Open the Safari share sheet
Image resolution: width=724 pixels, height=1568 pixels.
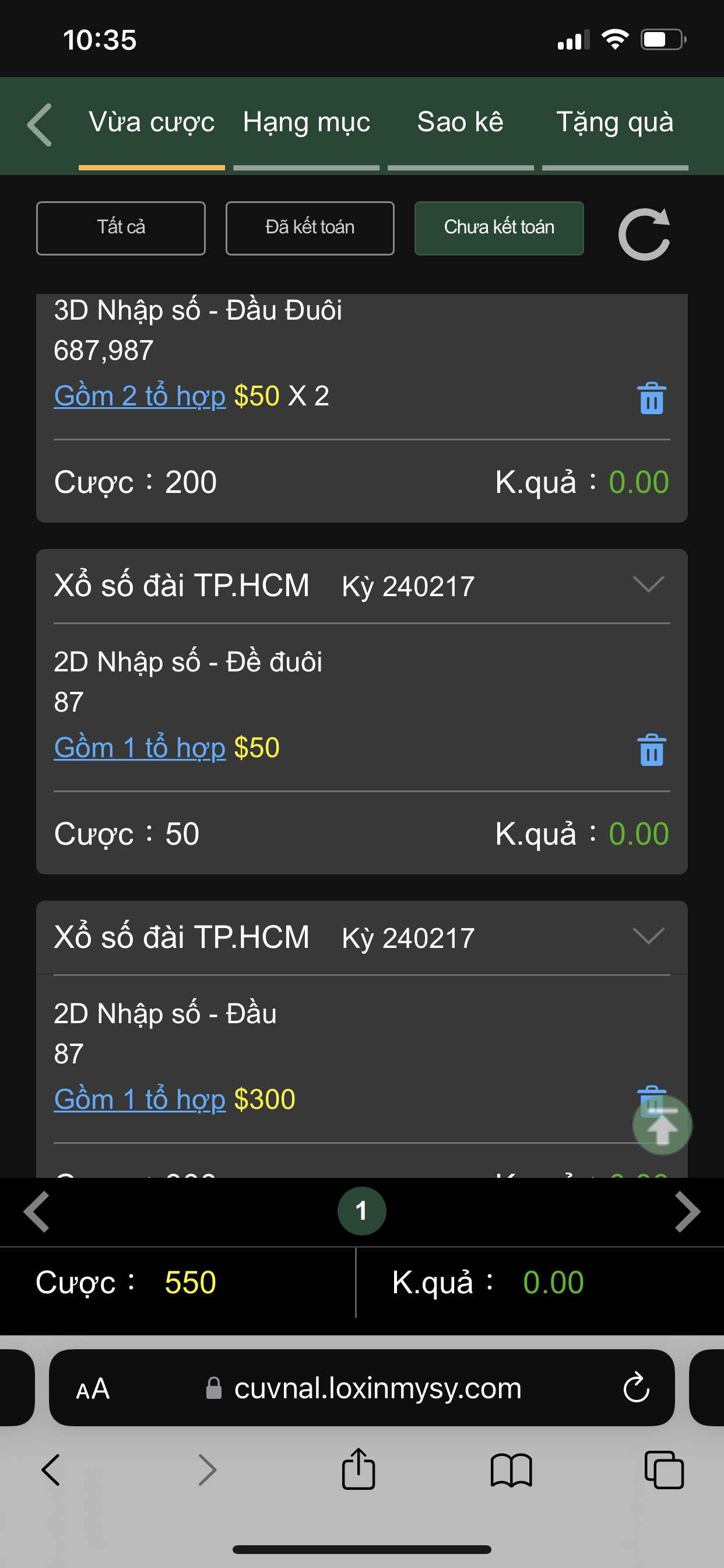point(359,1469)
